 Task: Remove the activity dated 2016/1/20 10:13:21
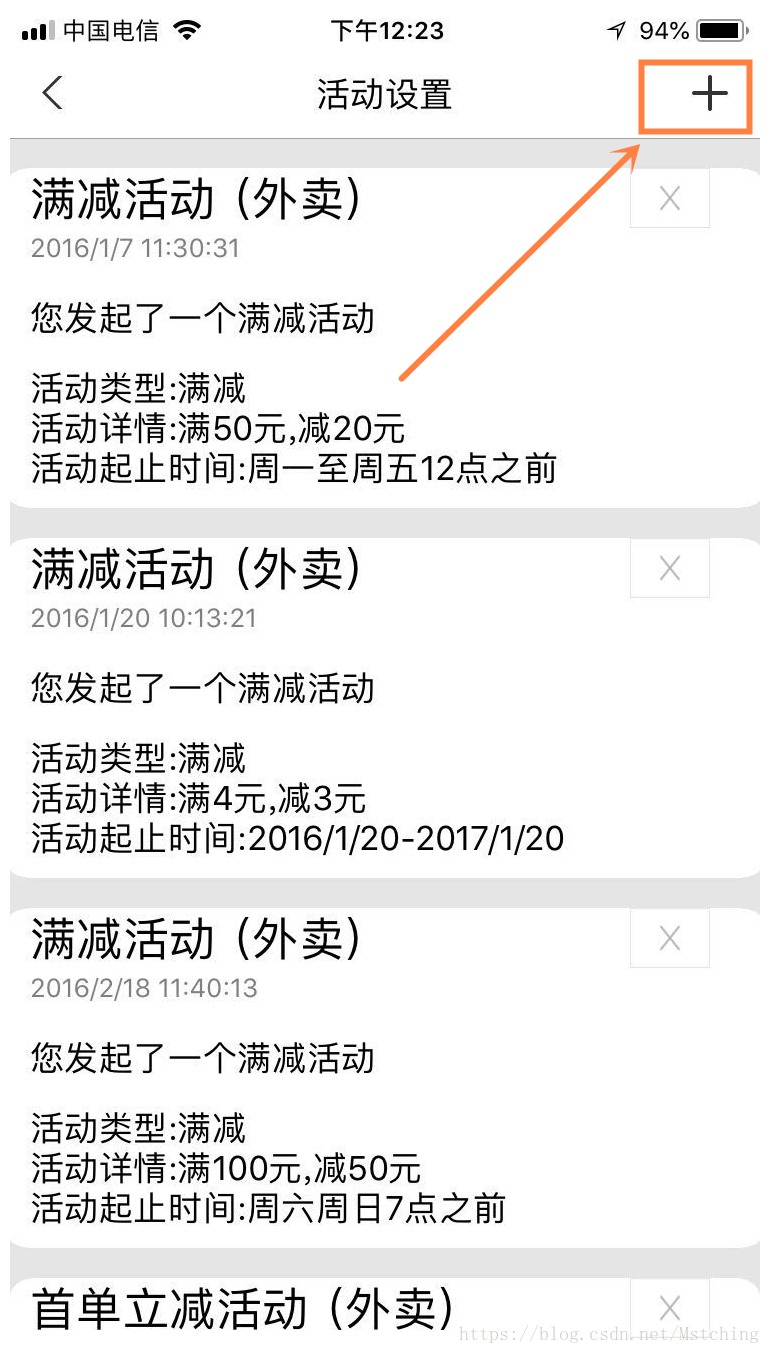(670, 568)
